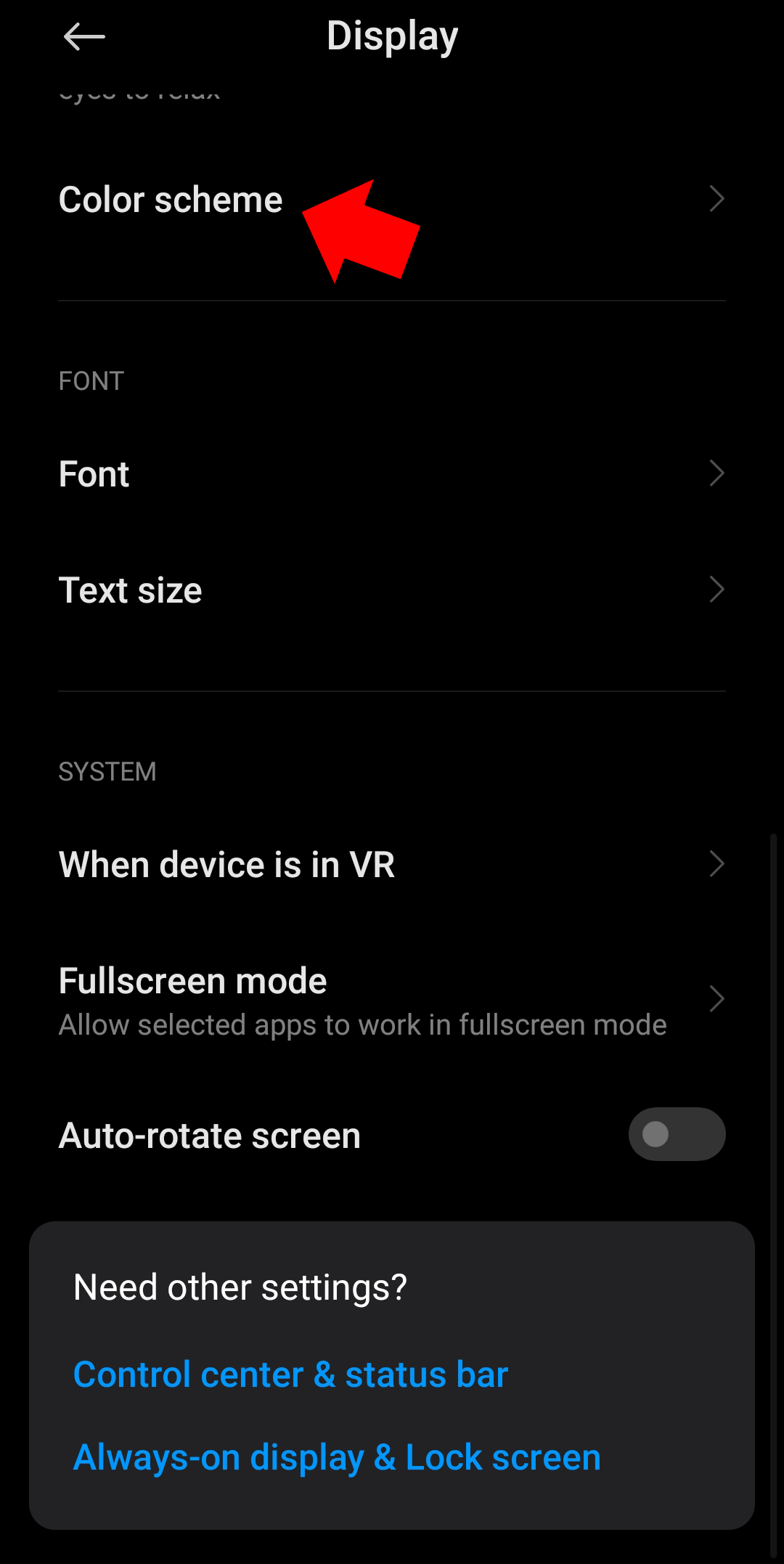
Task: Select the FONT section header
Action: pyautogui.click(x=91, y=380)
